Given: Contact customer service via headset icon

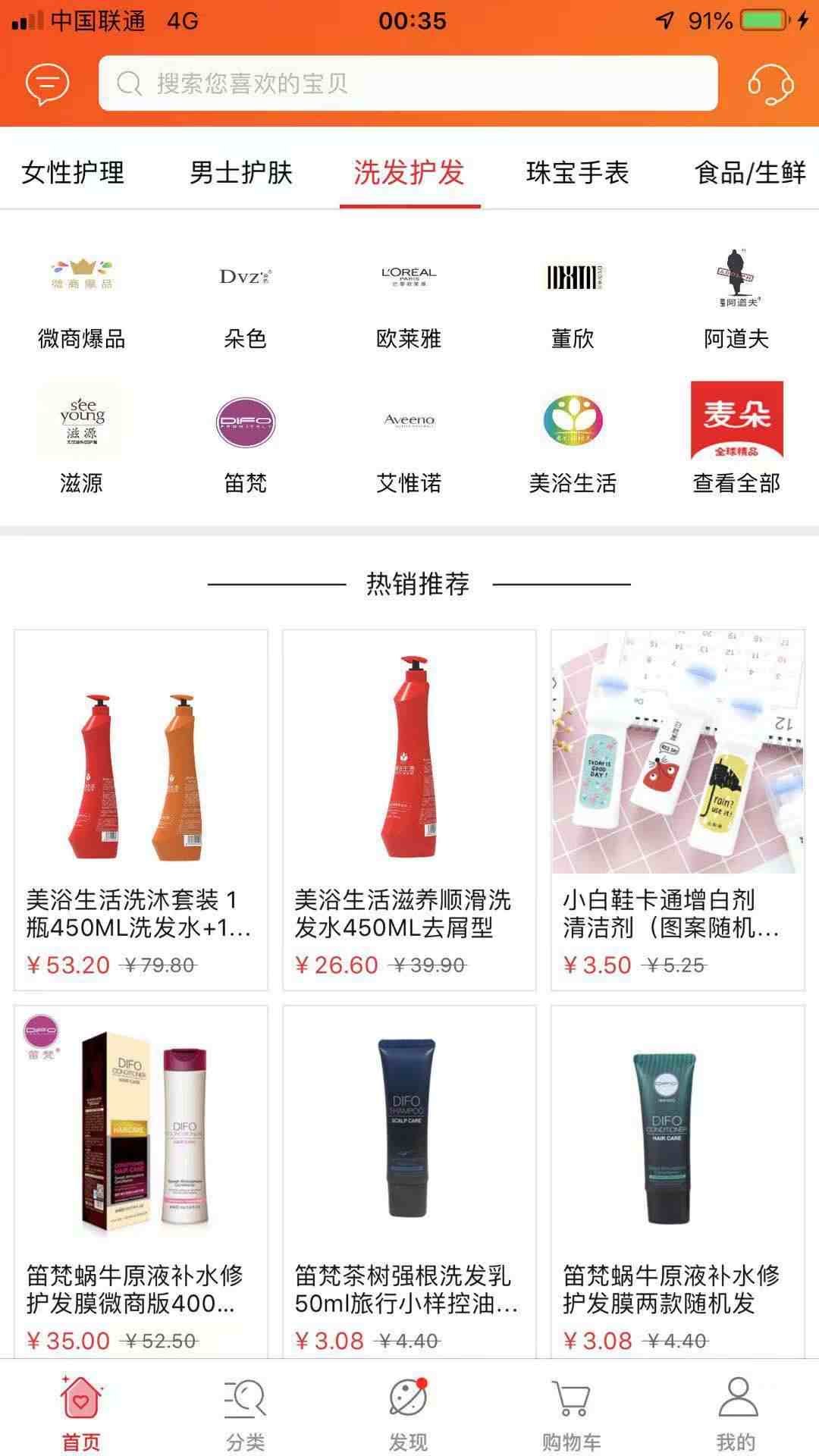Looking at the screenshot, I should [x=770, y=83].
